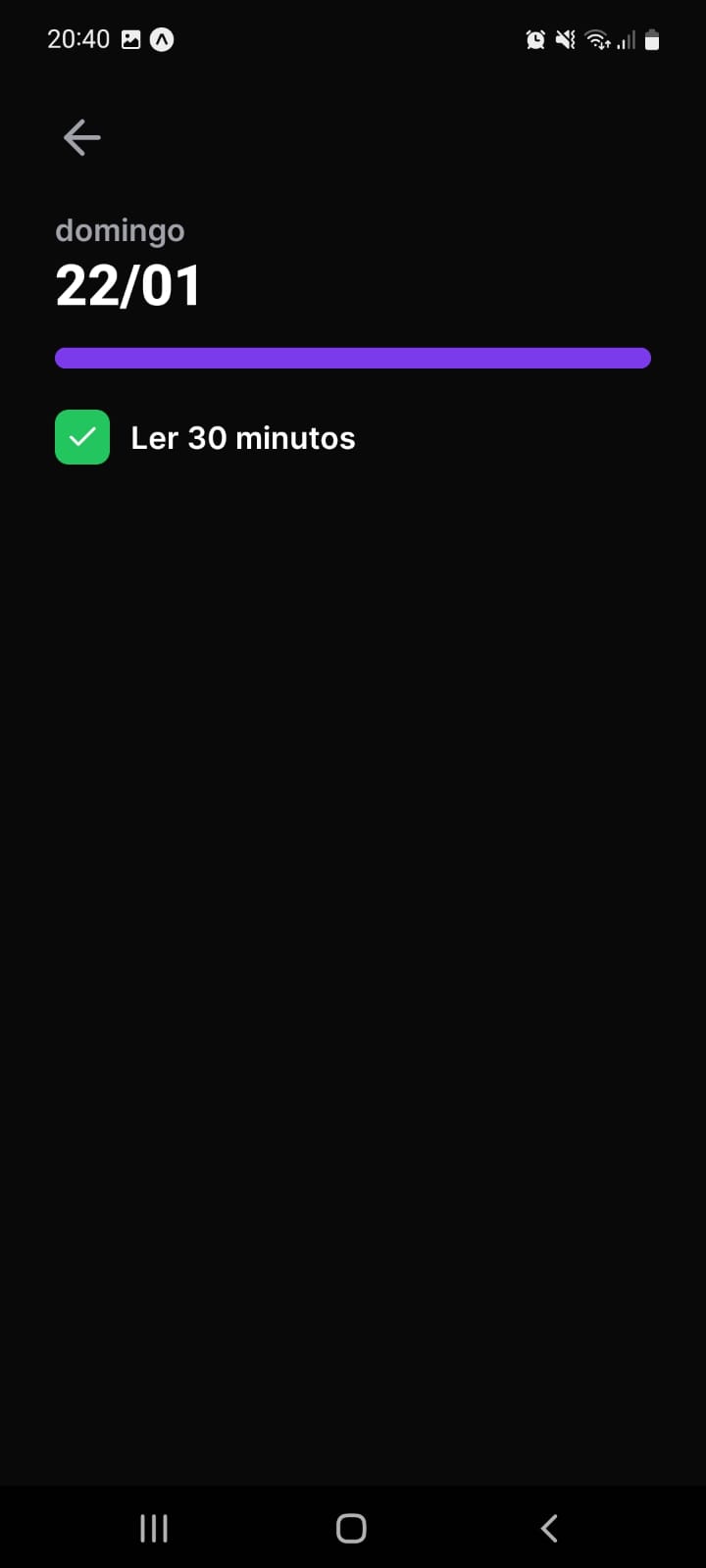Uncheck the Ler 30 minutos habit
Screen dimensions: 706x1568
coord(82,437)
